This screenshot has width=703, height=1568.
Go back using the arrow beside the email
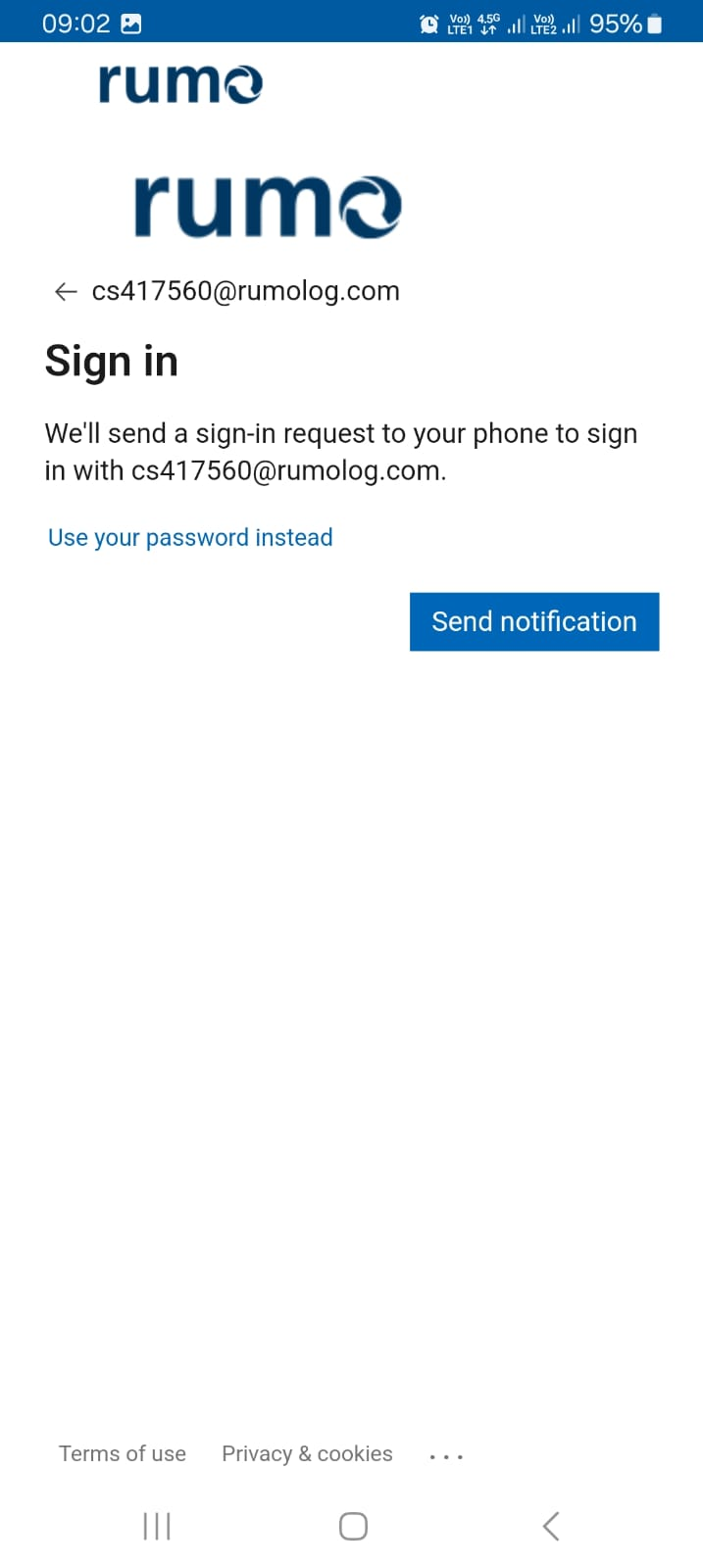click(66, 291)
